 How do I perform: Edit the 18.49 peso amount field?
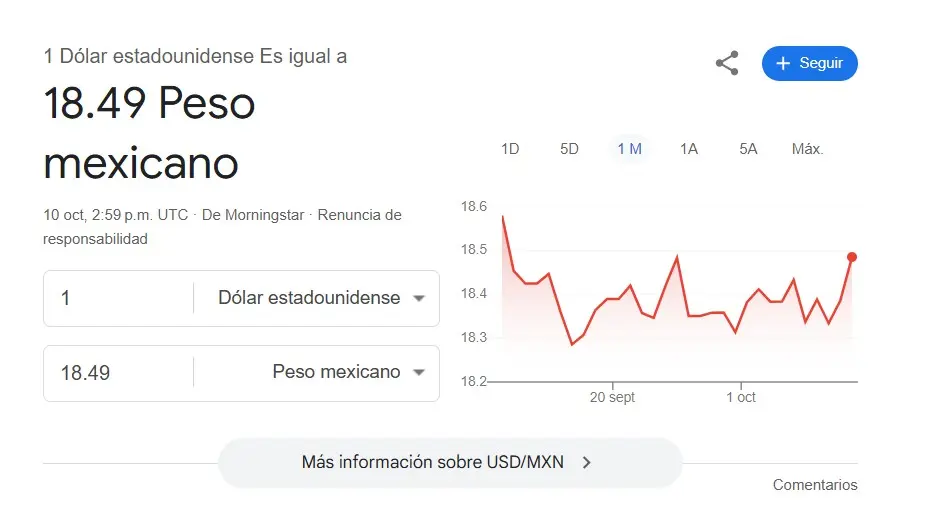(120, 373)
